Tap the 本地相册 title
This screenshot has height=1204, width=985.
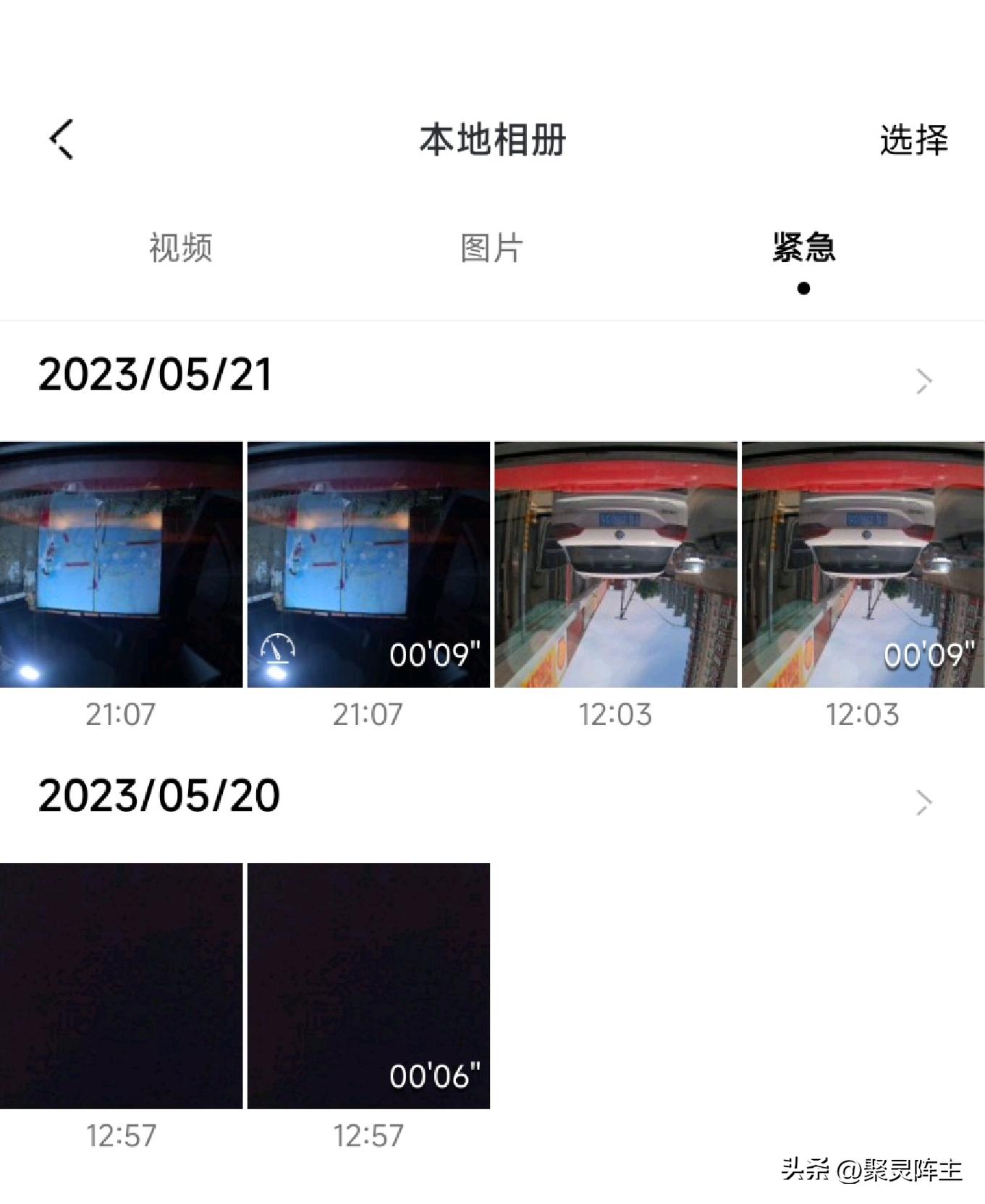[492, 140]
